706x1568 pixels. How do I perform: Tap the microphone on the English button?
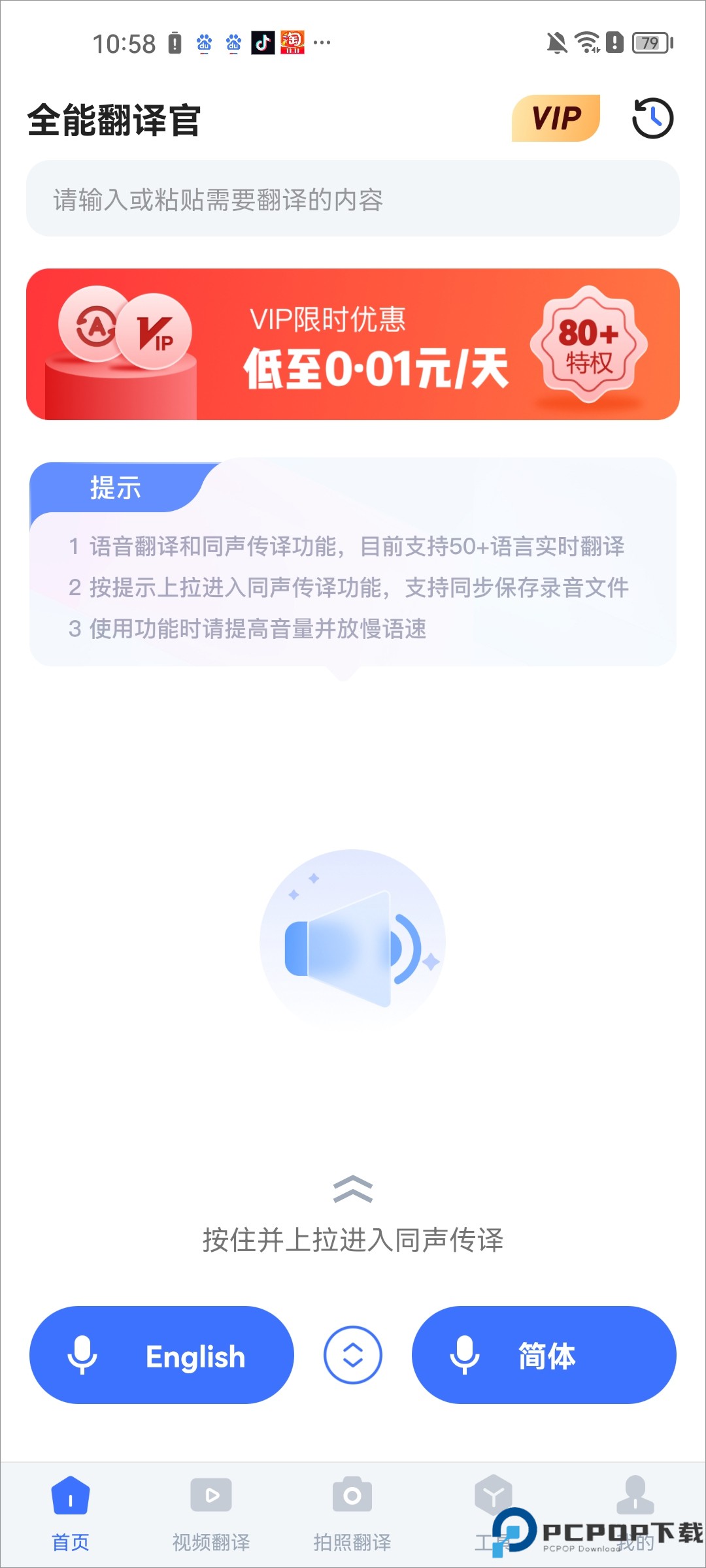(x=84, y=1356)
